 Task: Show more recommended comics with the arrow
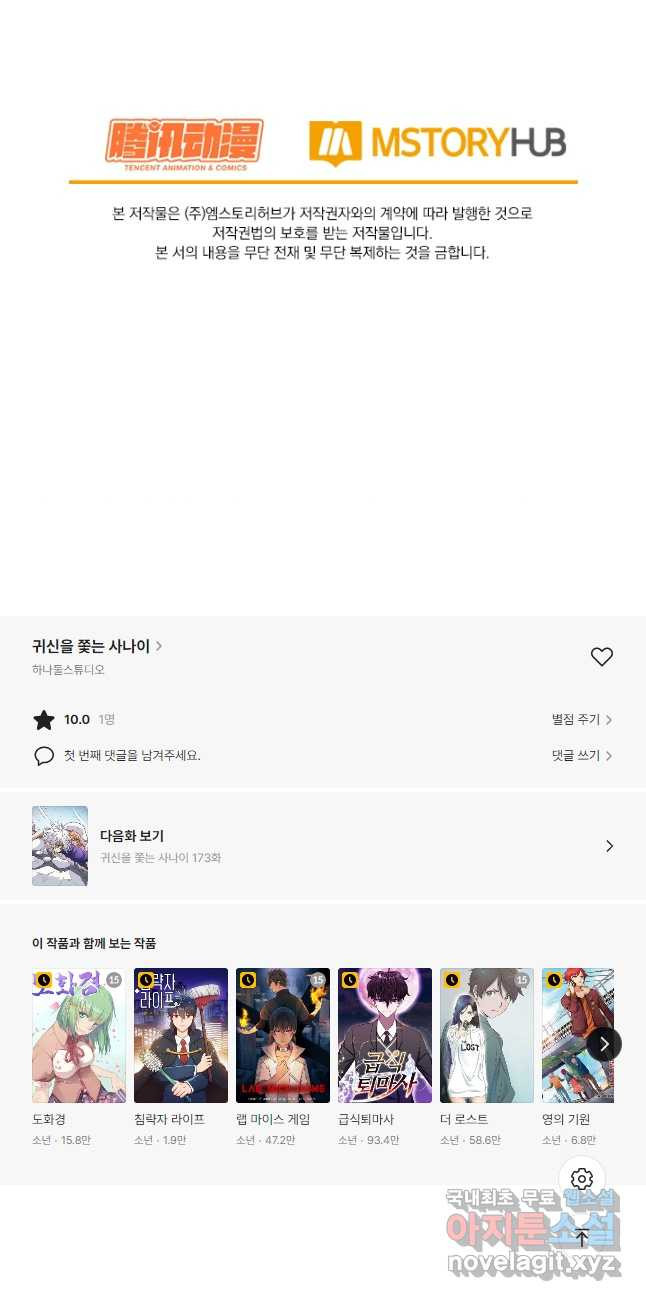point(603,1044)
